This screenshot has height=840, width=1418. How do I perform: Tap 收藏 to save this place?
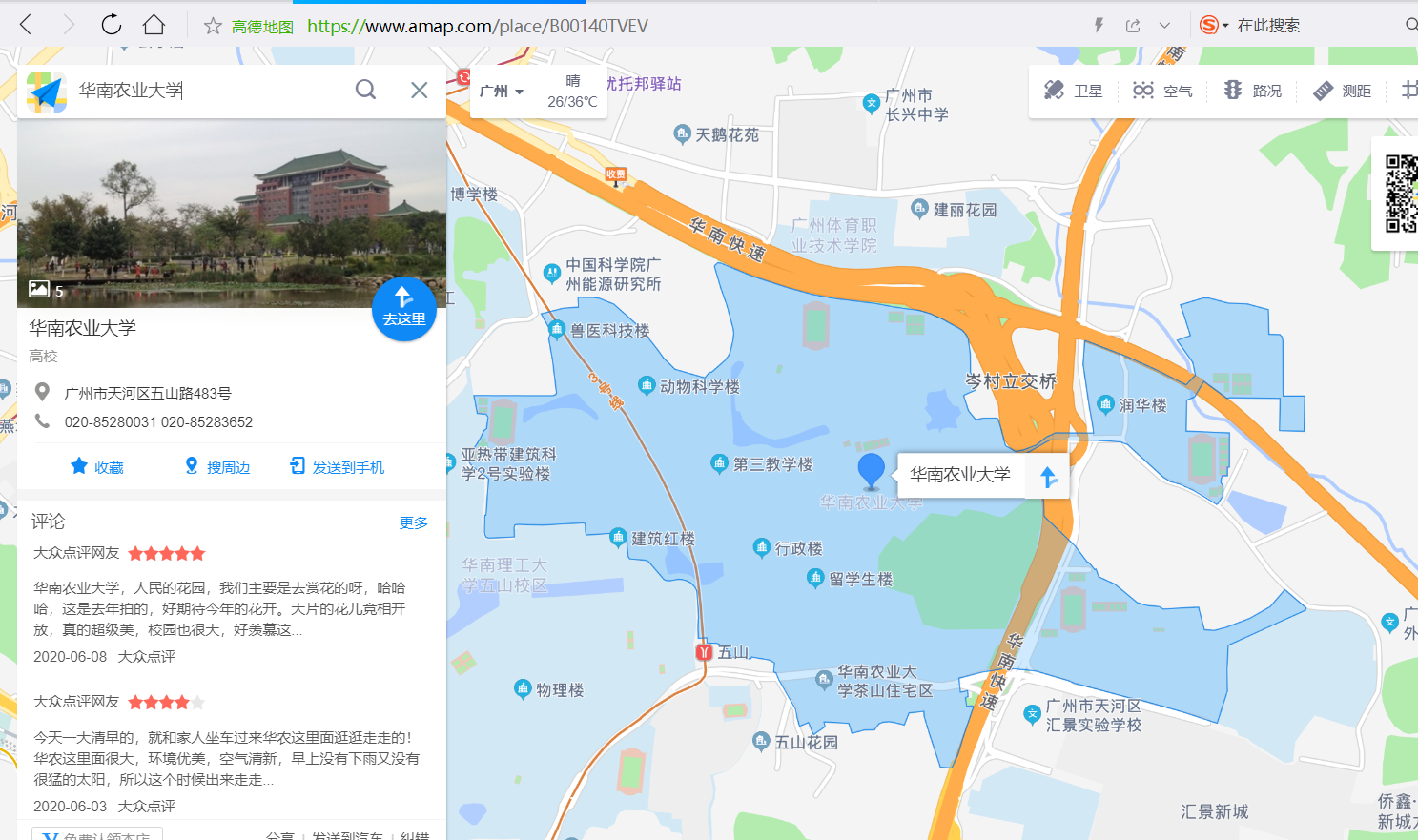coord(97,467)
